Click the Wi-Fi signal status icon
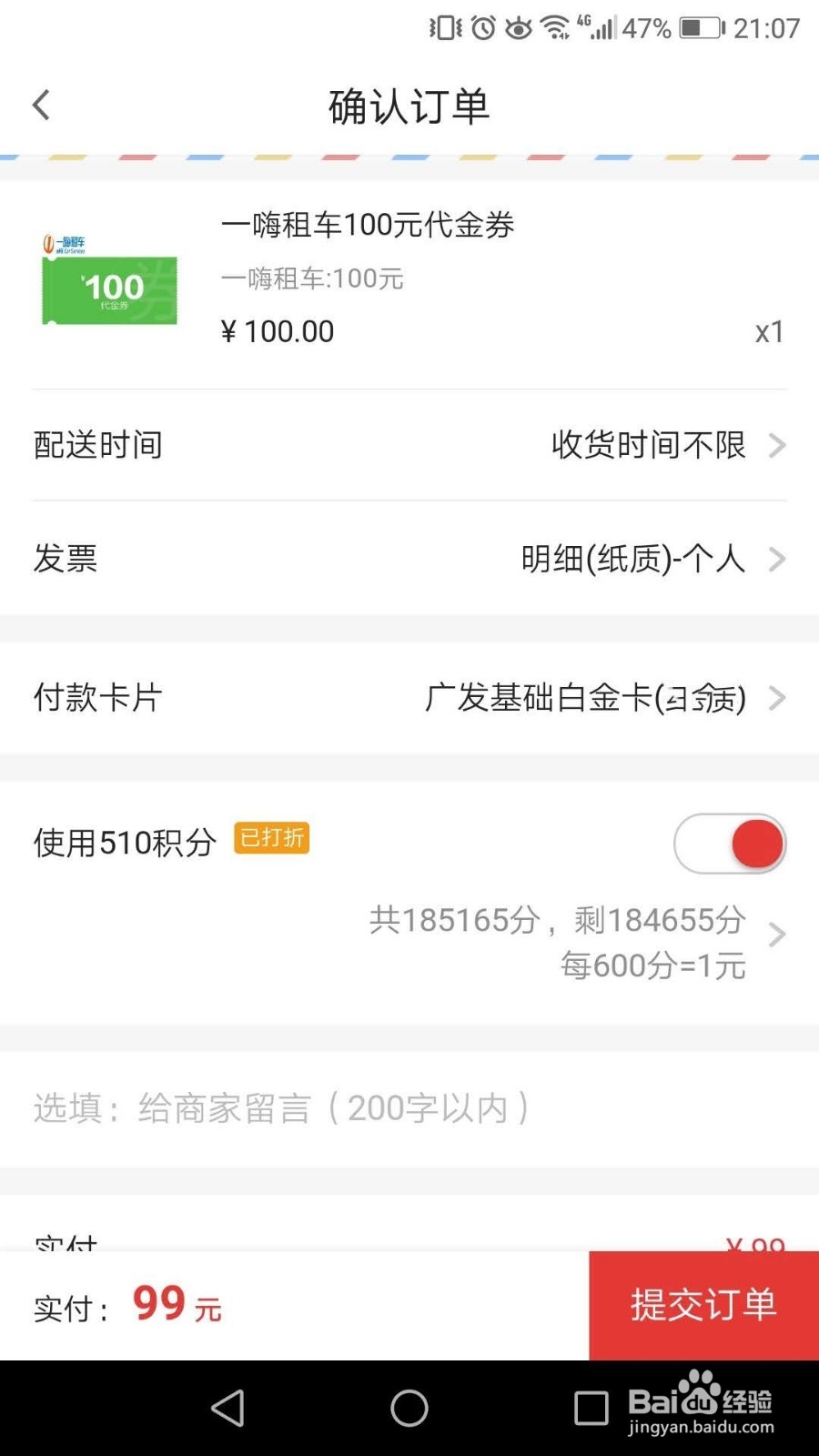The width and height of the screenshot is (819, 1456). (557, 27)
